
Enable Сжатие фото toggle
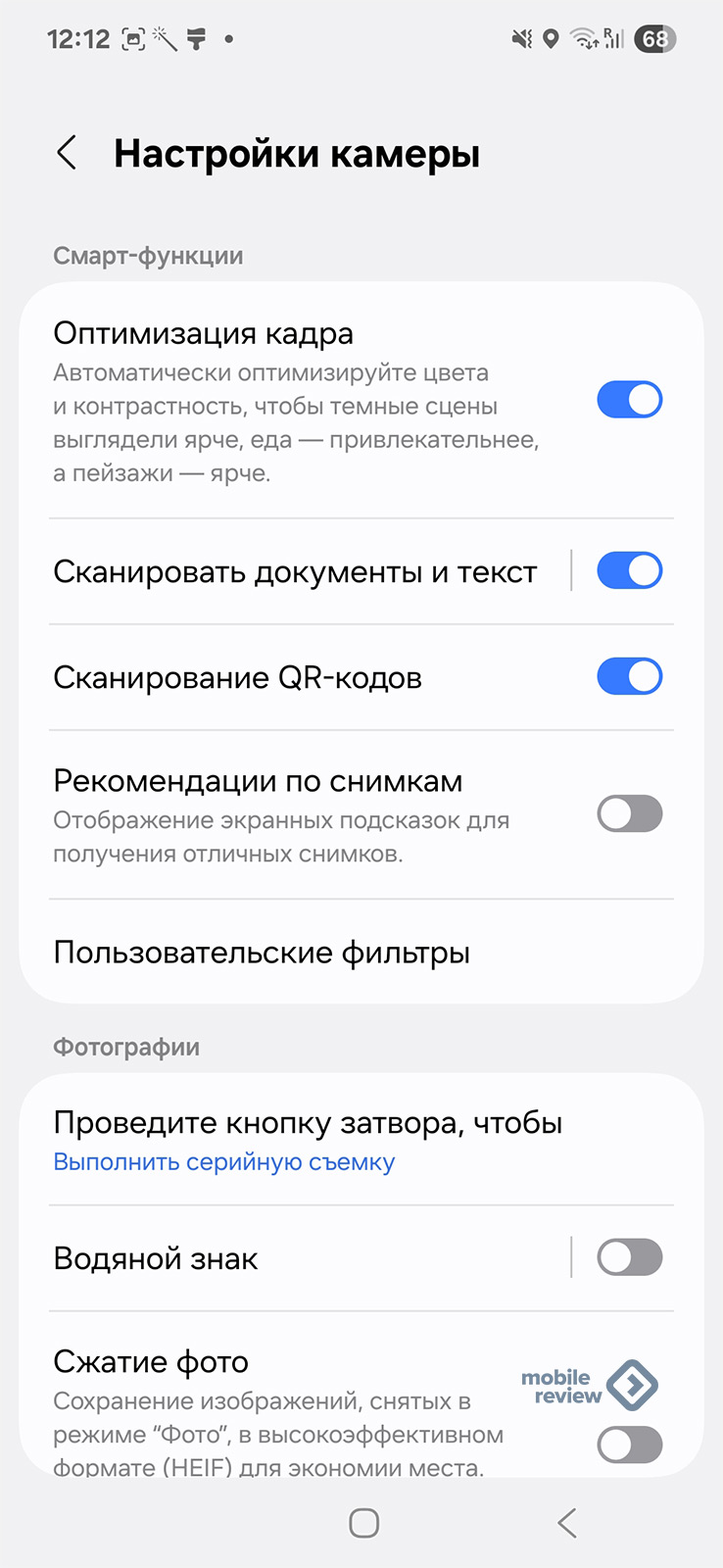coord(629,1444)
